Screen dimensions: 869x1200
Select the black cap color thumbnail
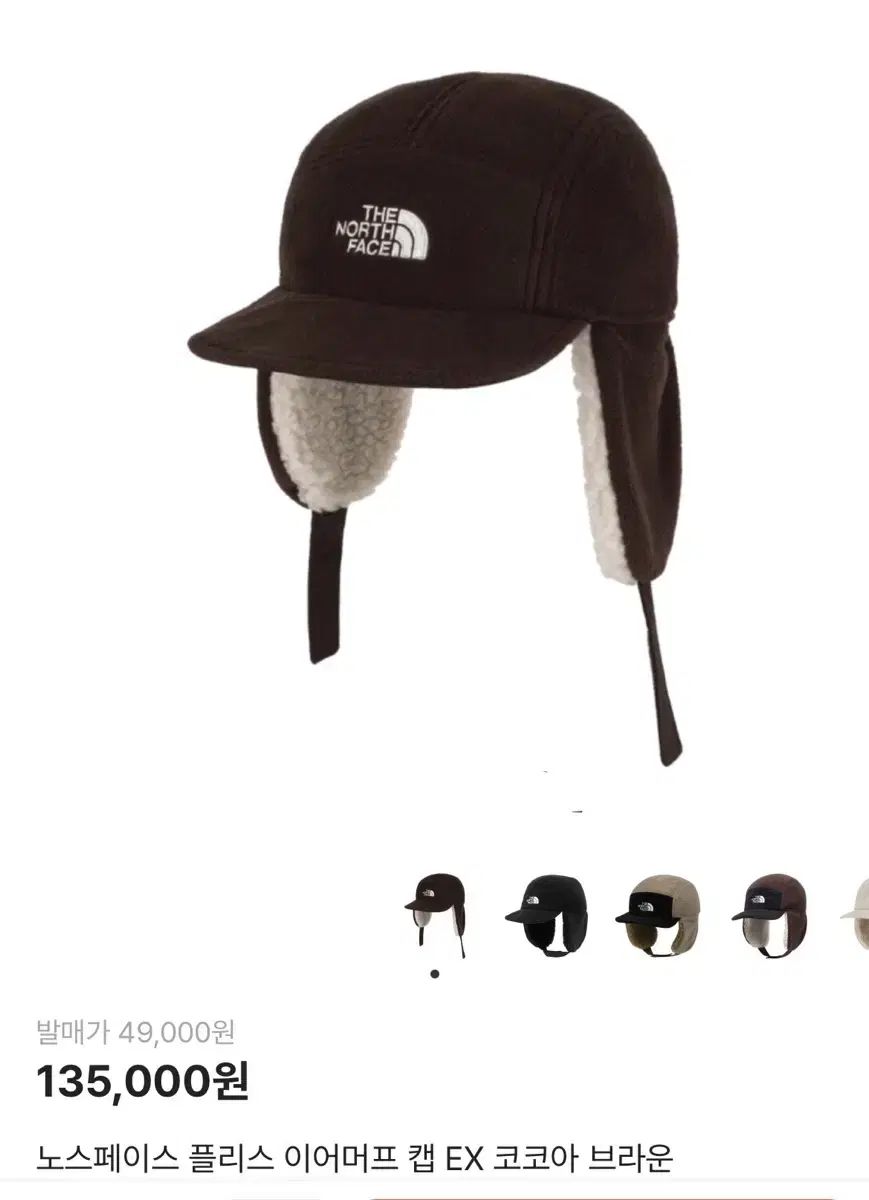point(546,912)
